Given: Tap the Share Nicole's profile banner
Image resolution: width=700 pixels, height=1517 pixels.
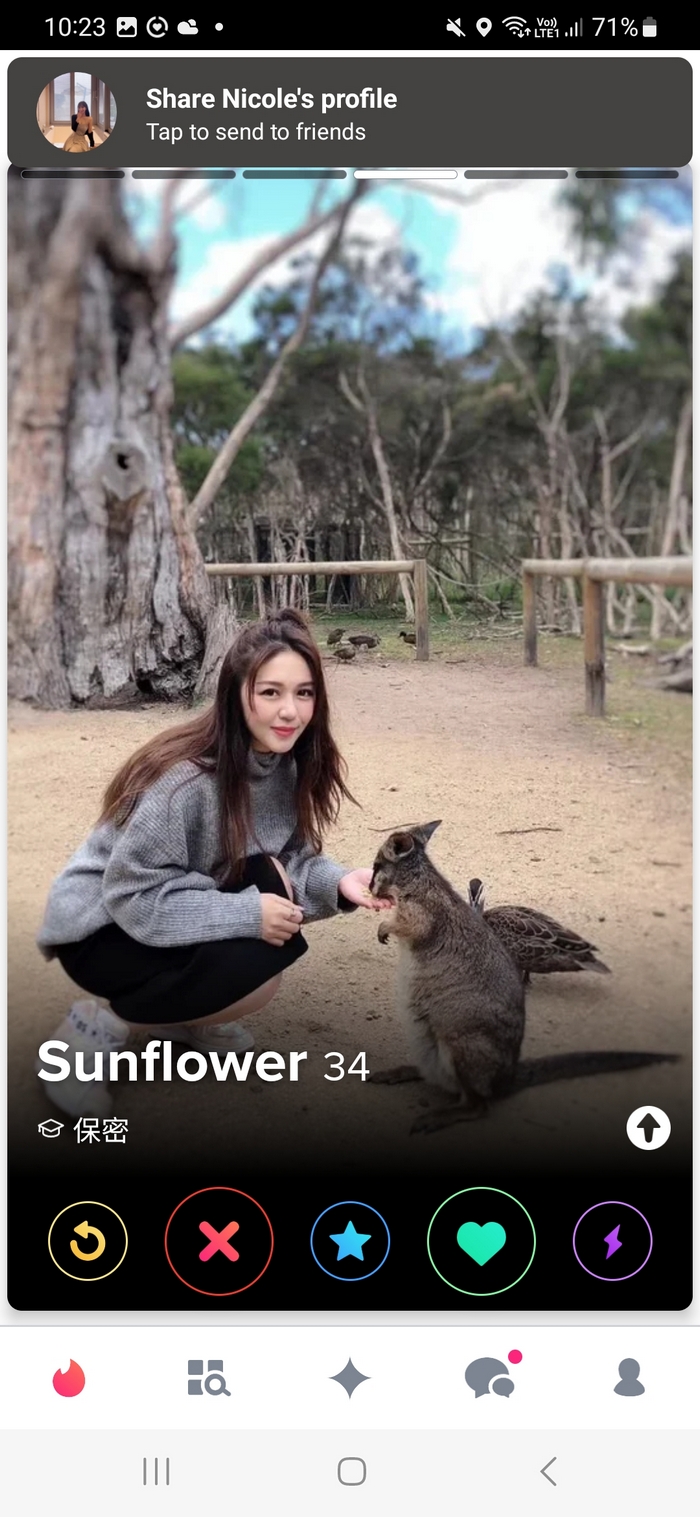Looking at the screenshot, I should (x=350, y=112).
